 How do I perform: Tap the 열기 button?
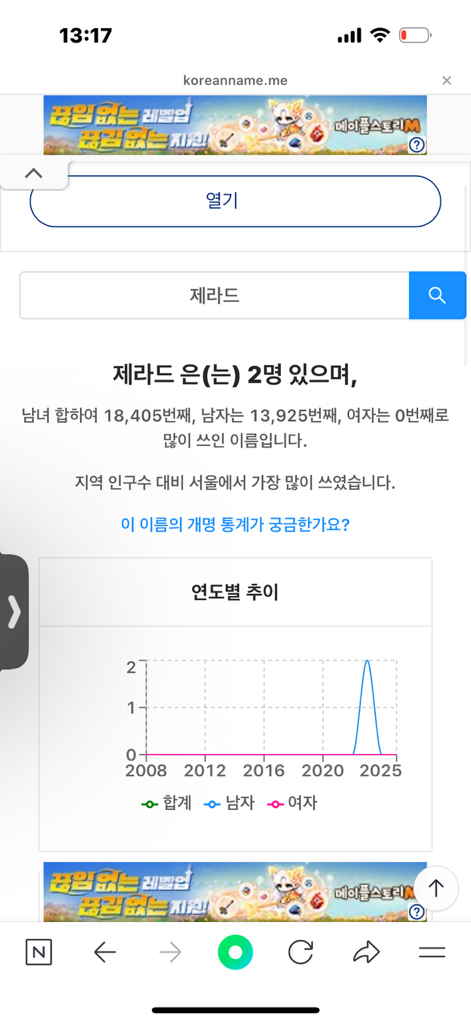236,201
